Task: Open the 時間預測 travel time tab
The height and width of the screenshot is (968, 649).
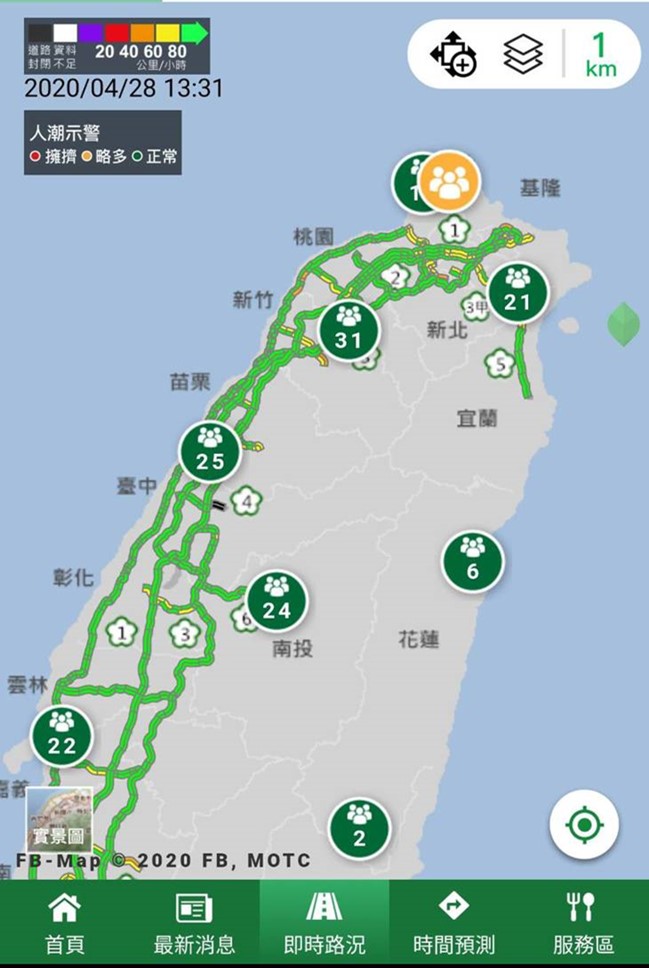Action: [x=453, y=924]
